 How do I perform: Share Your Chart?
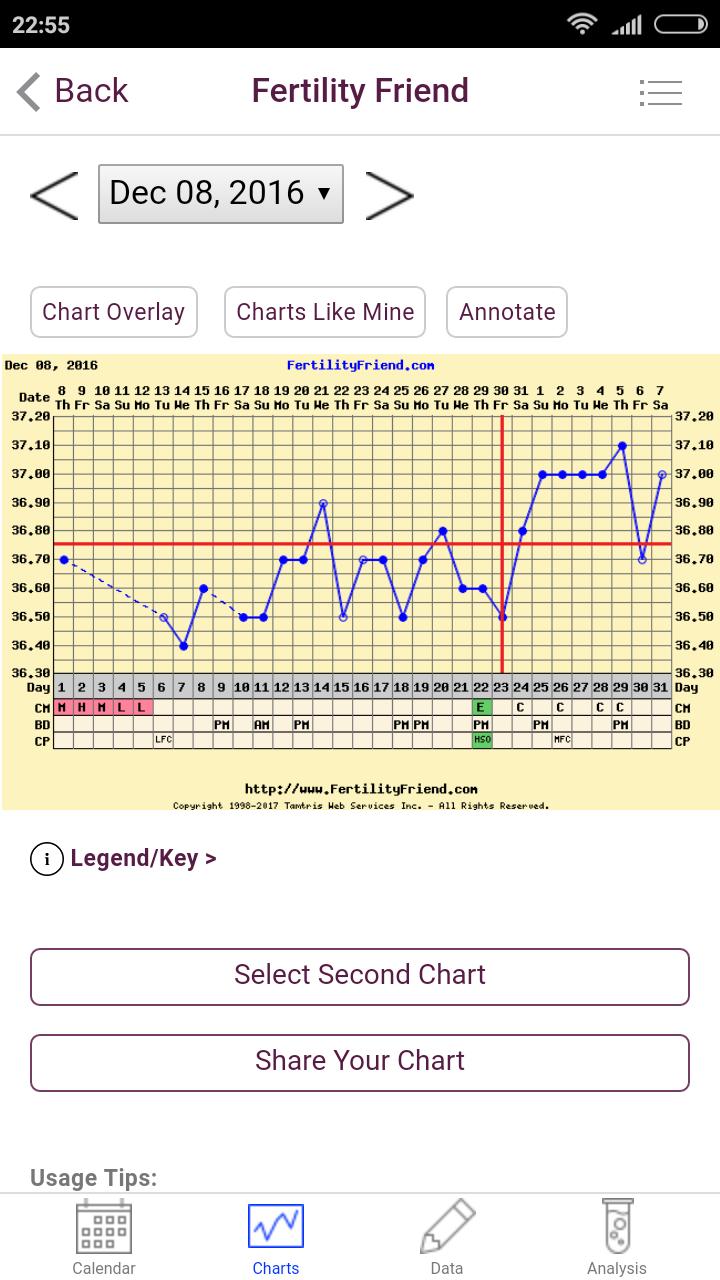coord(360,1062)
